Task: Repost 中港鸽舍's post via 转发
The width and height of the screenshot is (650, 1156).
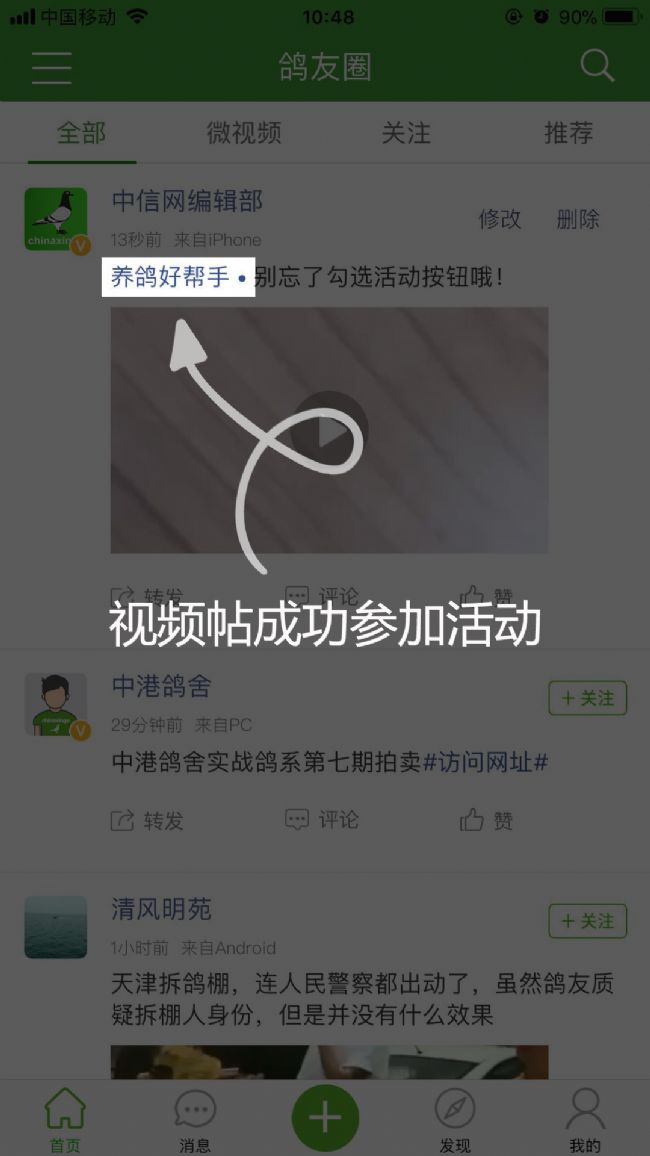Action: click(147, 821)
